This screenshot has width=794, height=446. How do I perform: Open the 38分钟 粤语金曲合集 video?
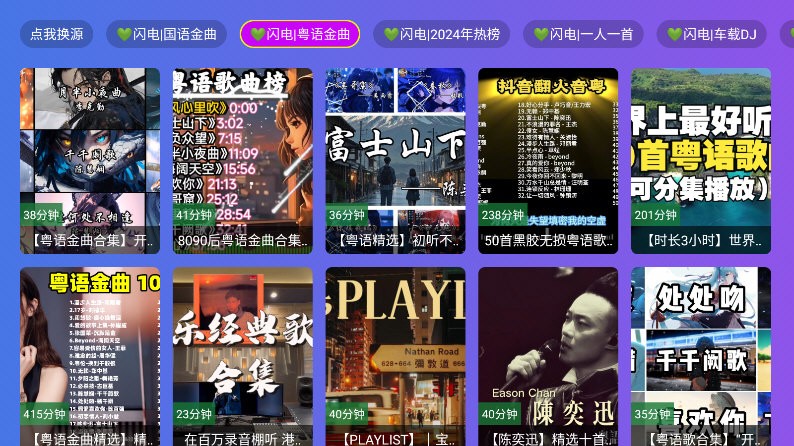point(90,160)
